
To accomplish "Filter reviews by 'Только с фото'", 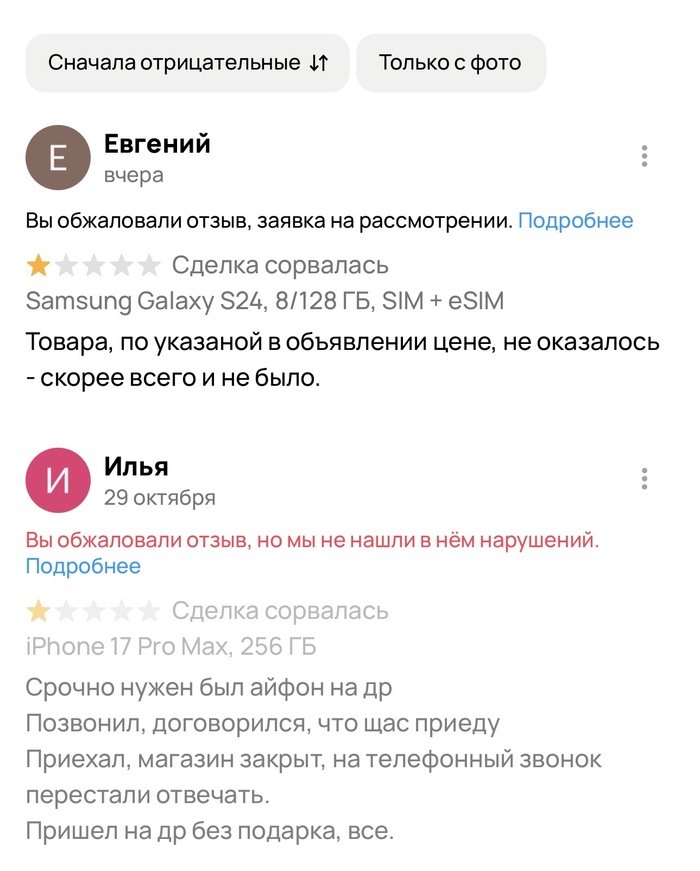I will (451, 63).
